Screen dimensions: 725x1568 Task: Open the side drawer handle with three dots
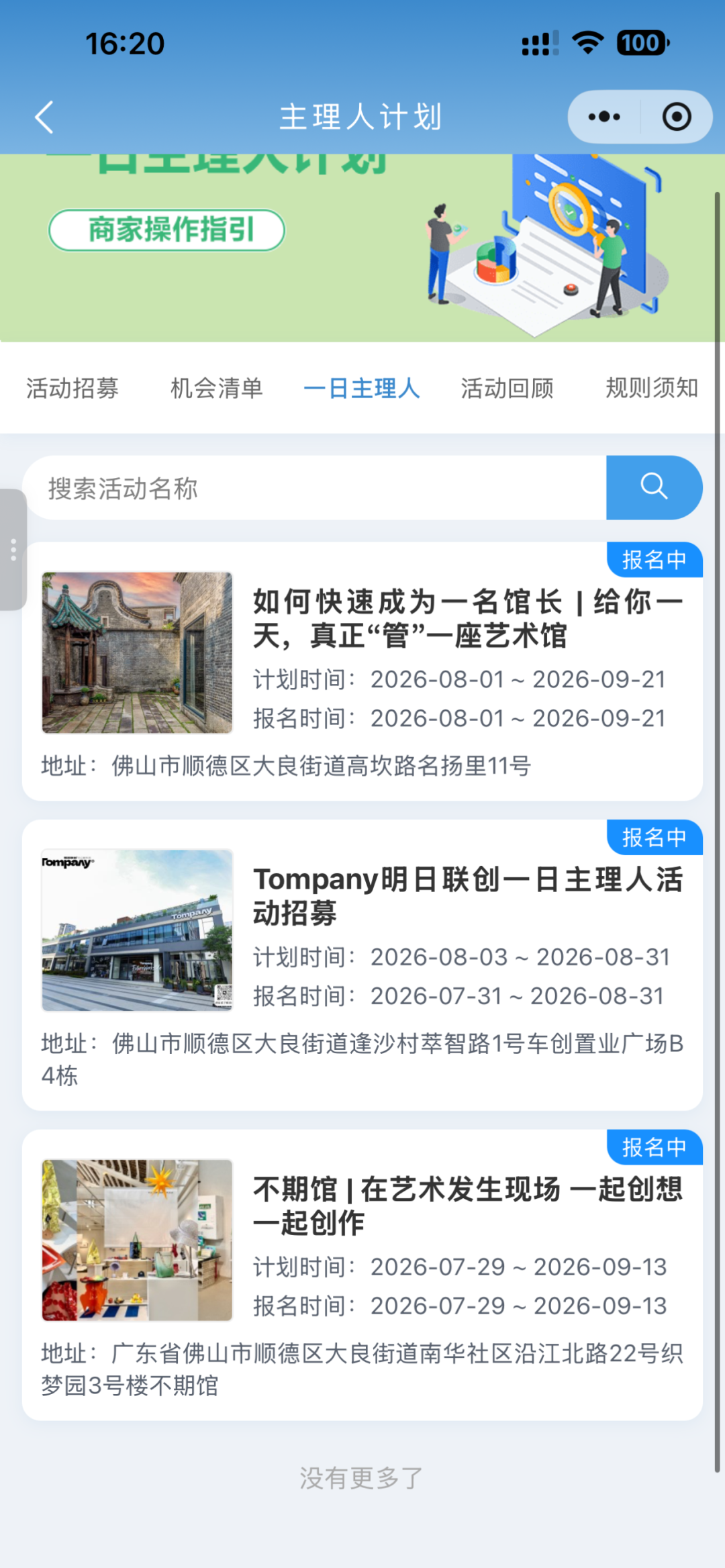pos(13,550)
